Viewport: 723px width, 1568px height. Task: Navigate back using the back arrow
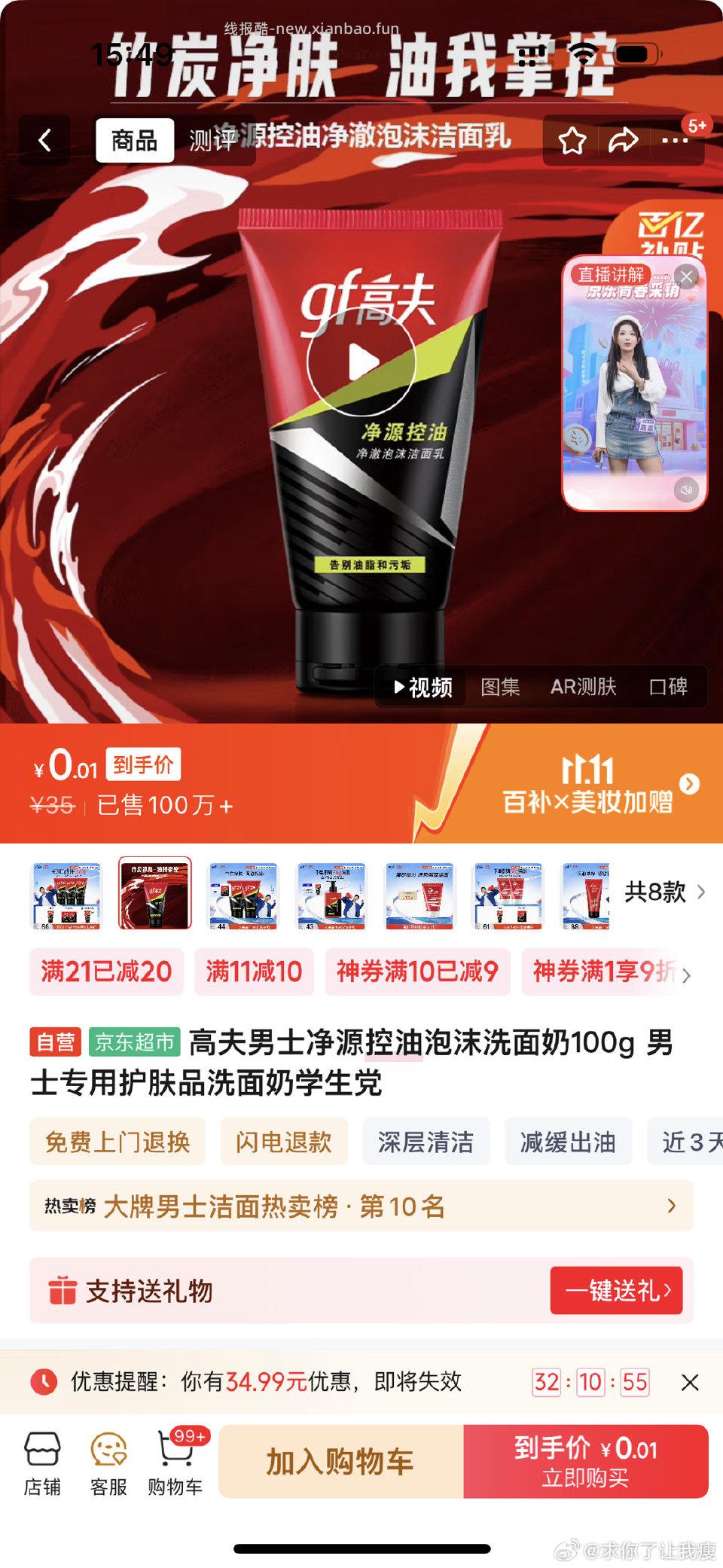[x=45, y=139]
